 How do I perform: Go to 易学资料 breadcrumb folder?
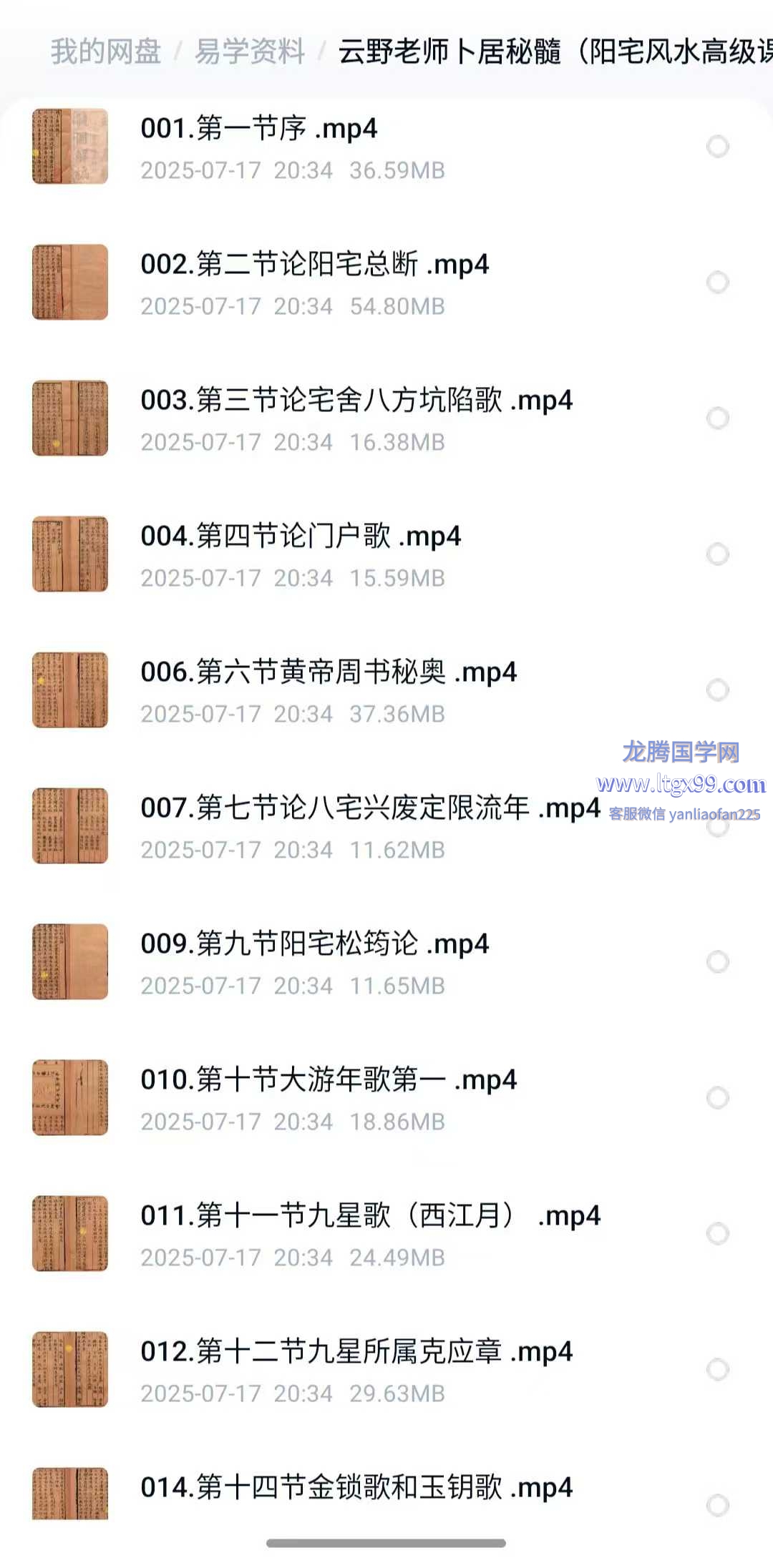(250, 52)
